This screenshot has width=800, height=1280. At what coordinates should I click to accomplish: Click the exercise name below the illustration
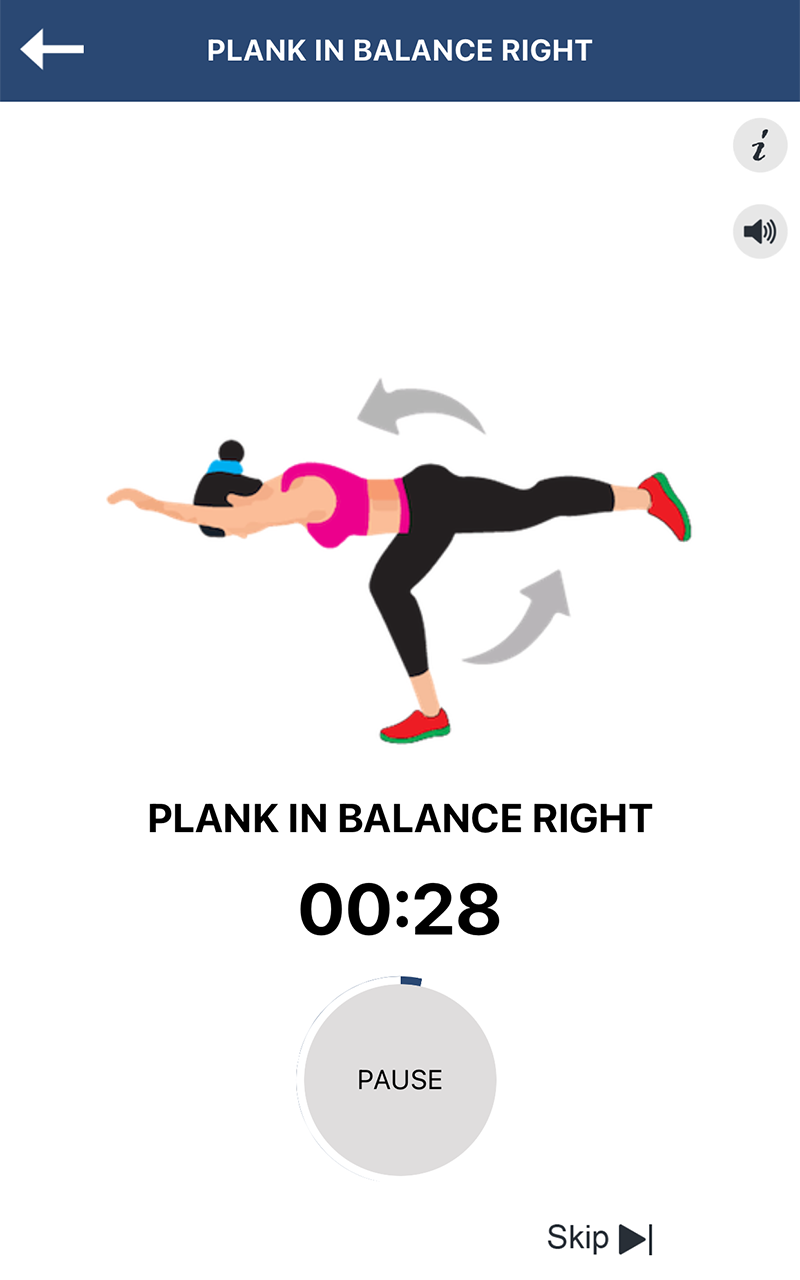tap(398, 818)
